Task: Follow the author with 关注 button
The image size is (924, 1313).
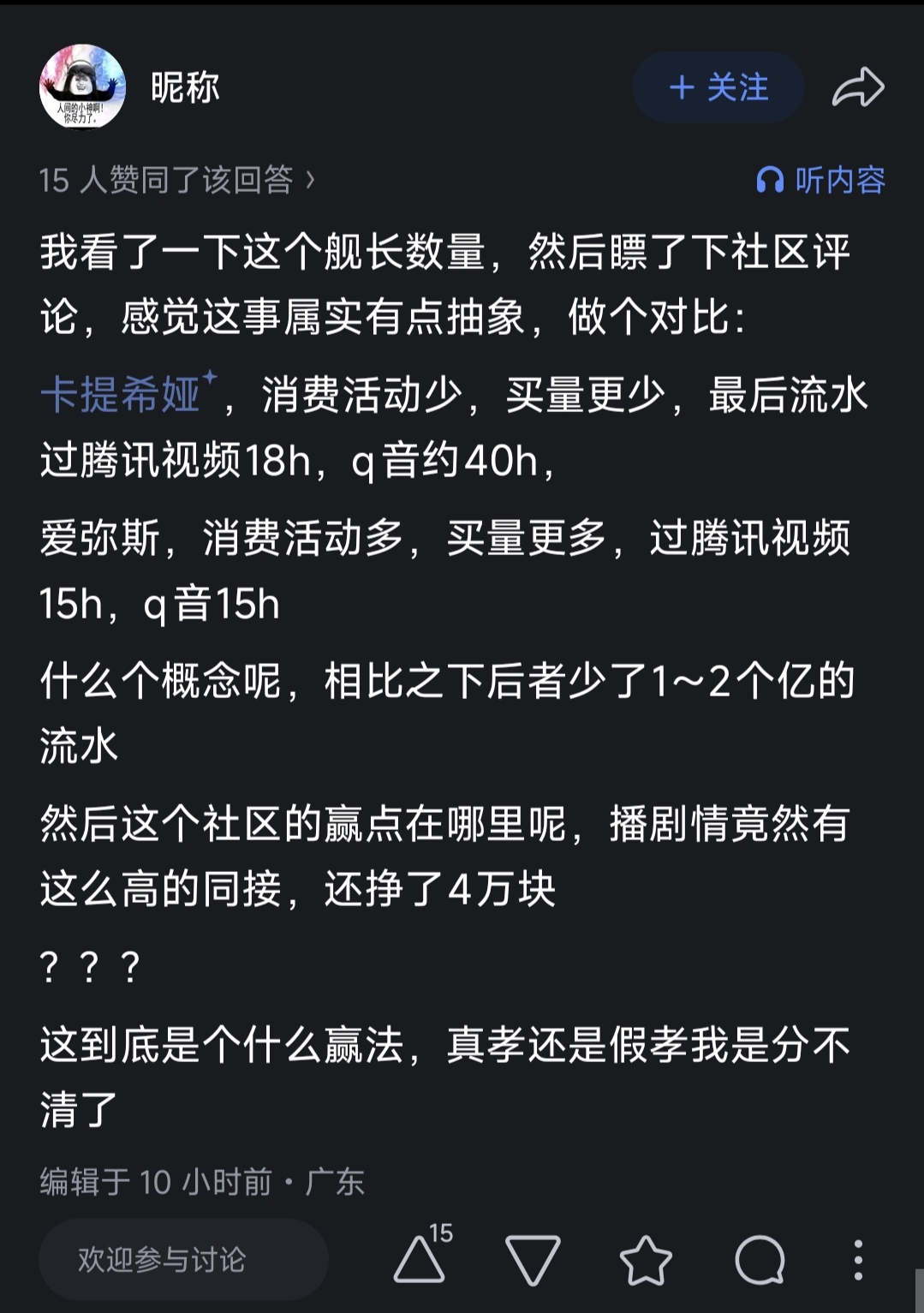Action: click(718, 87)
